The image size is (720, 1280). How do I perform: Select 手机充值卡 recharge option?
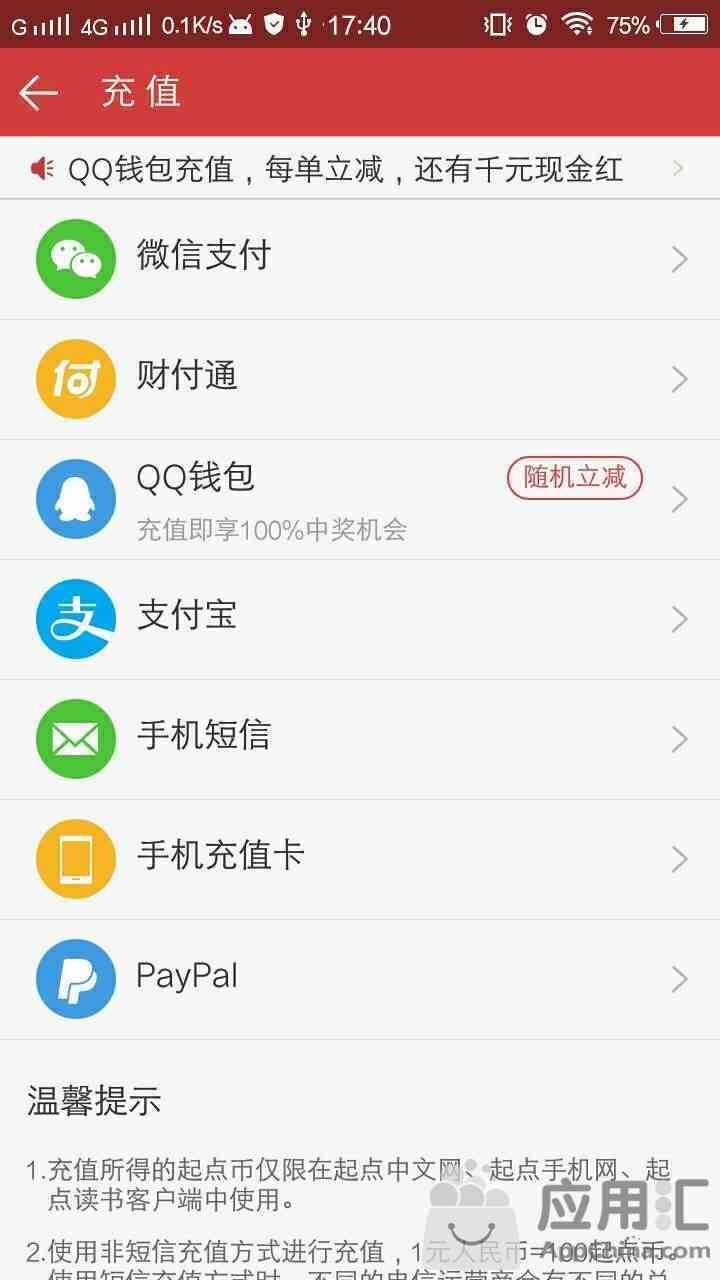[x=360, y=859]
